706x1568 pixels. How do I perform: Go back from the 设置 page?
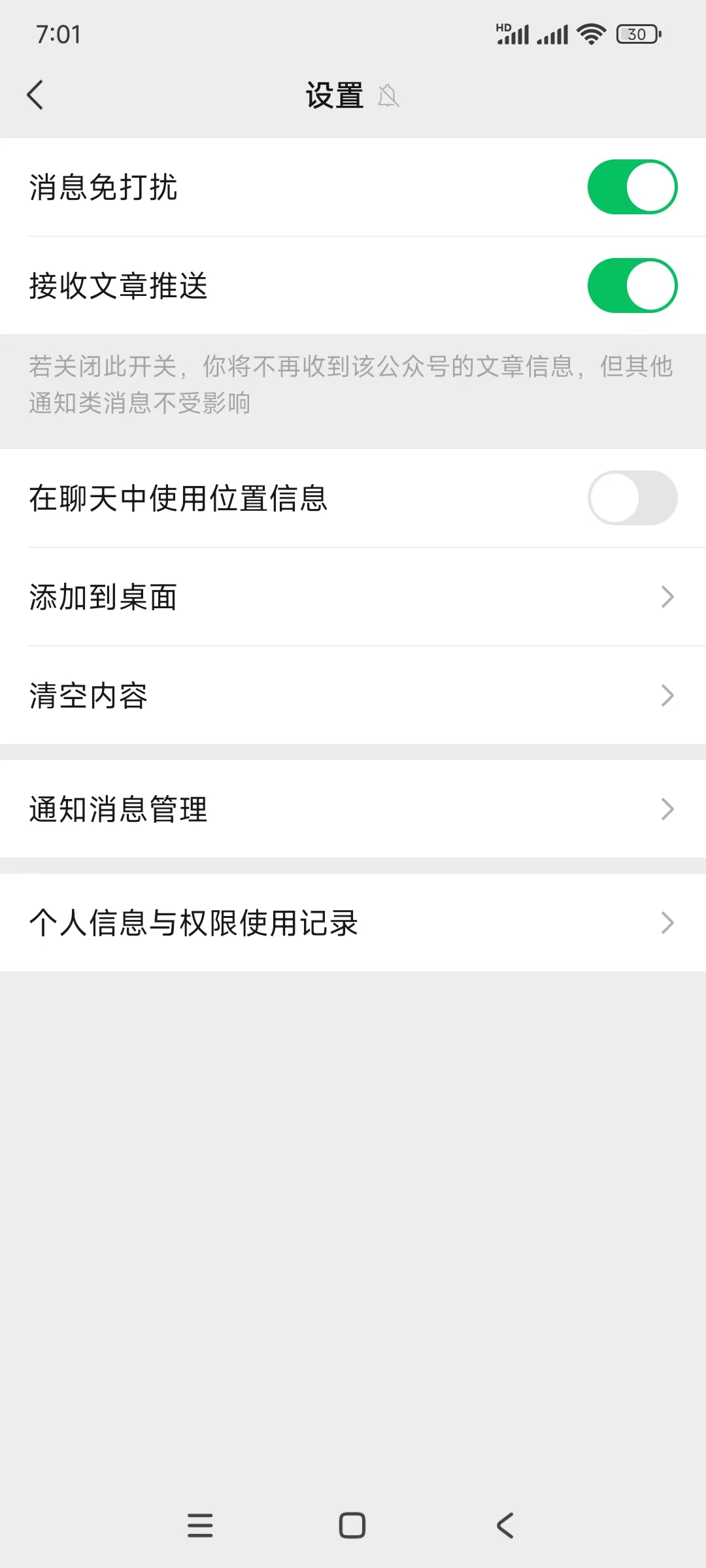tap(35, 95)
